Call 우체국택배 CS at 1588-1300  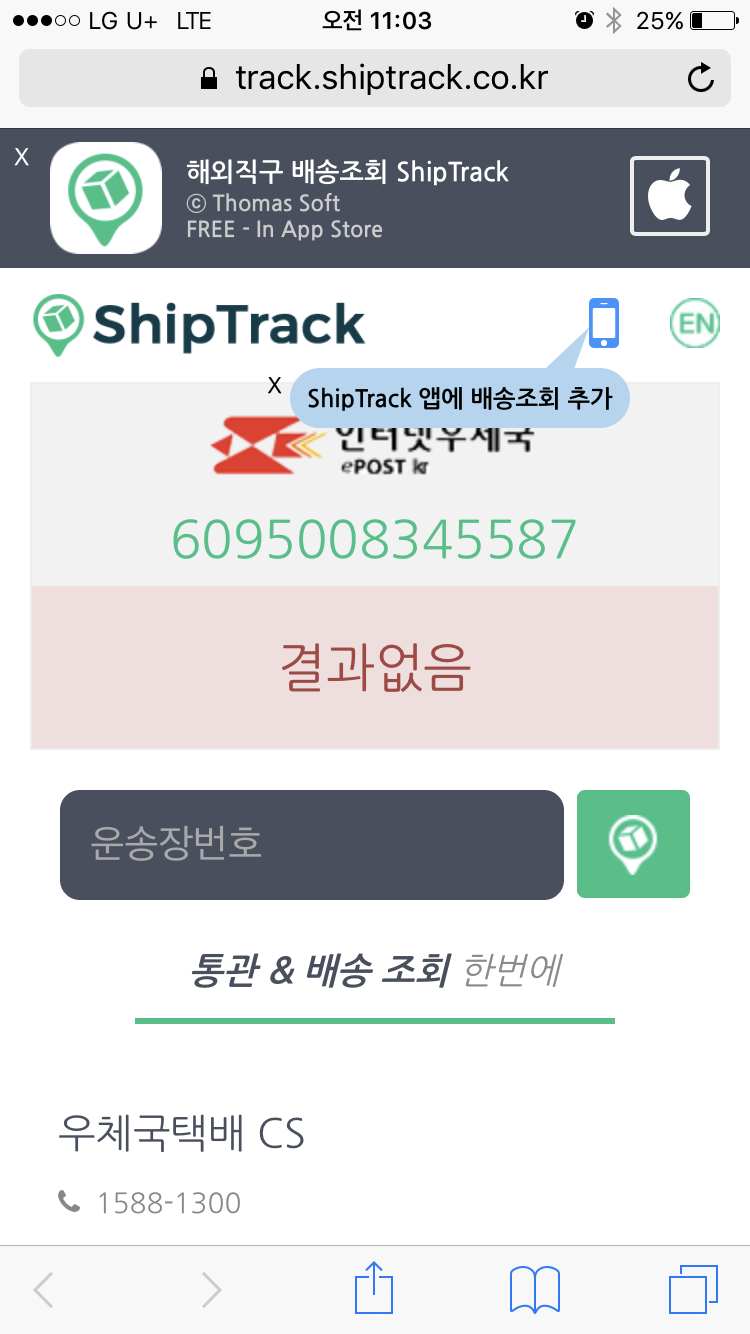pyautogui.click(x=168, y=1202)
